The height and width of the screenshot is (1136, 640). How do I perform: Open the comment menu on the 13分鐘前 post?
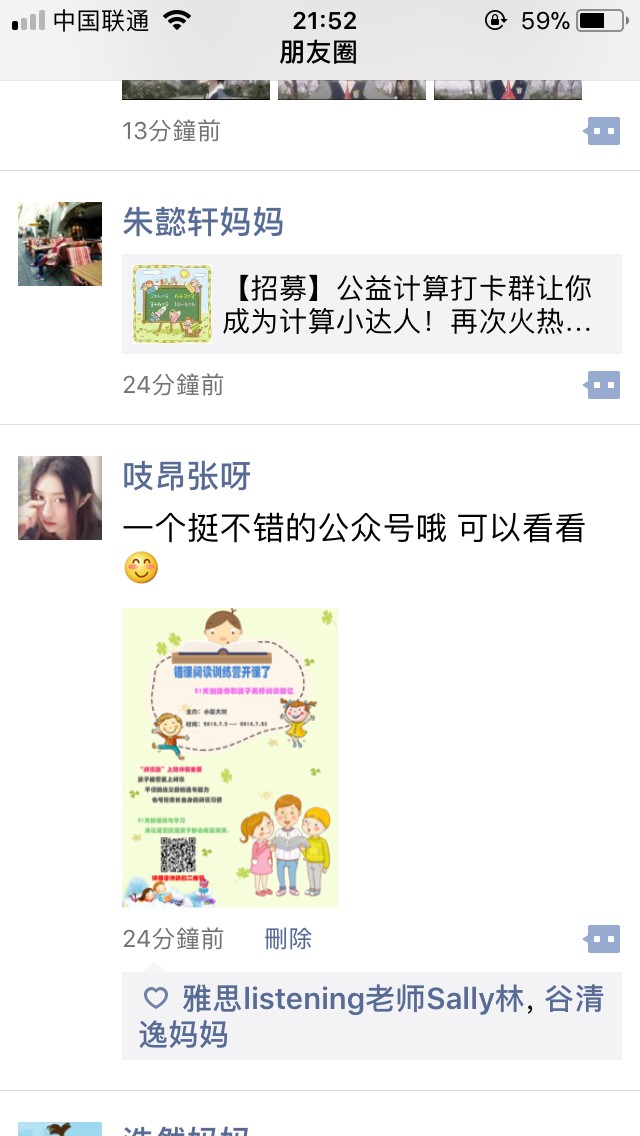(603, 131)
